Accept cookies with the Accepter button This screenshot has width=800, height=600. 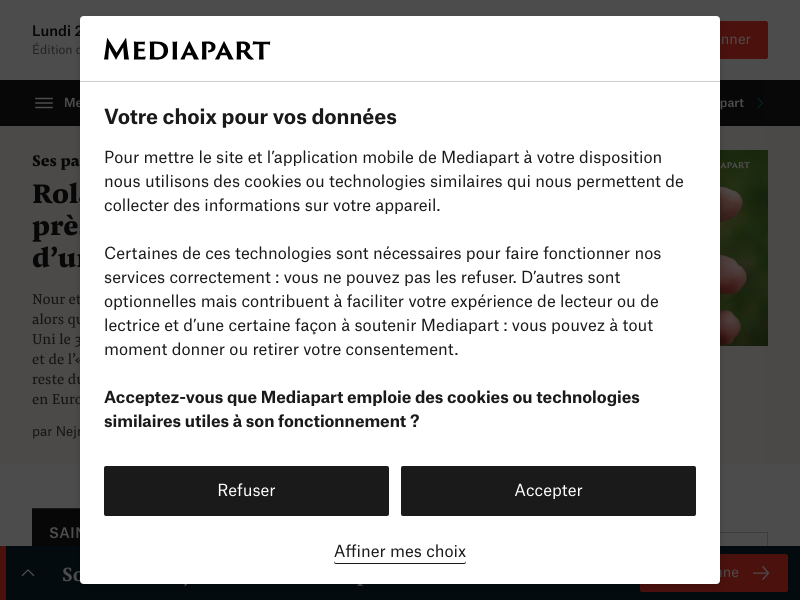[548, 491]
